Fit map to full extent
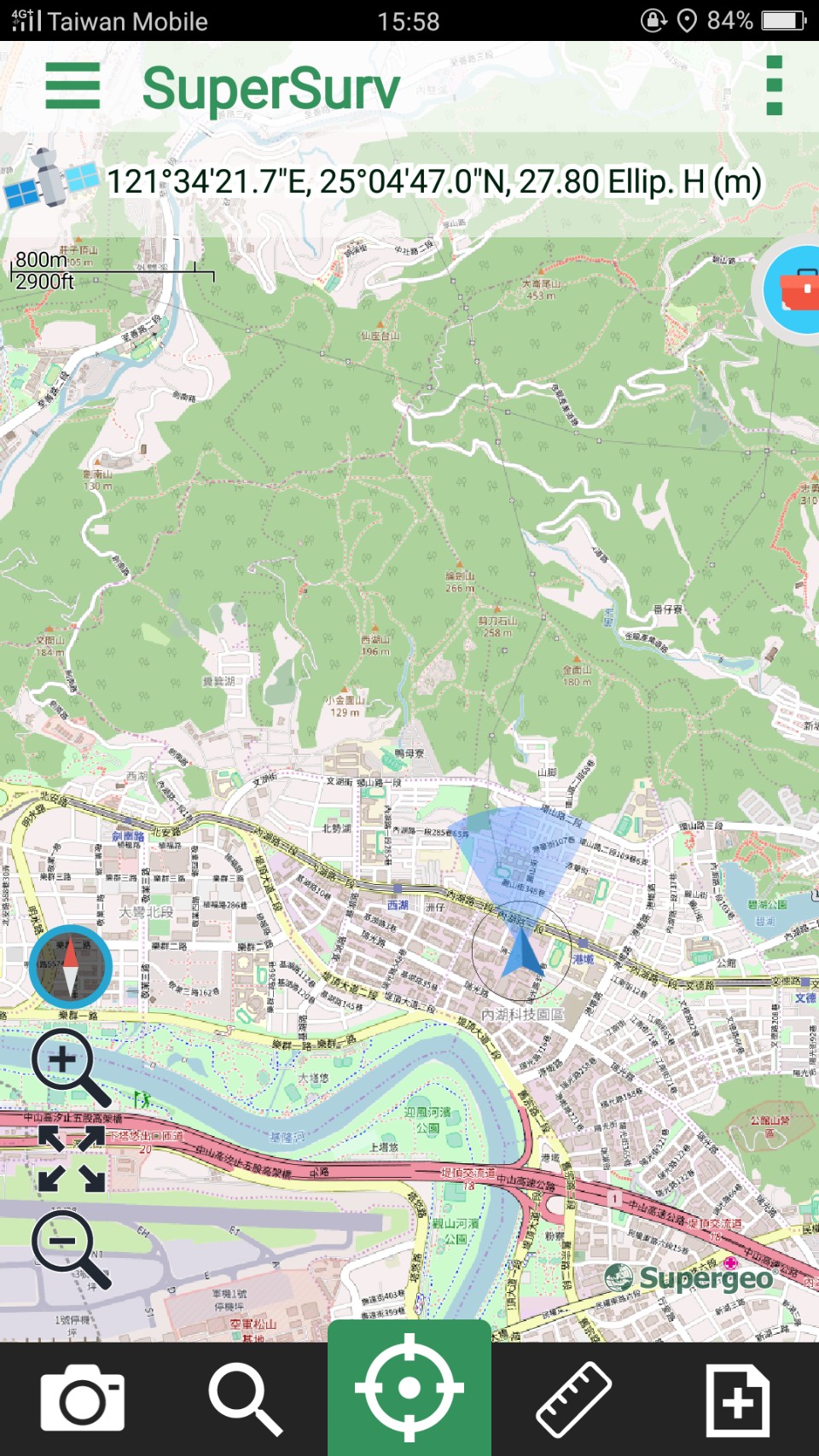 pyautogui.click(x=72, y=1158)
